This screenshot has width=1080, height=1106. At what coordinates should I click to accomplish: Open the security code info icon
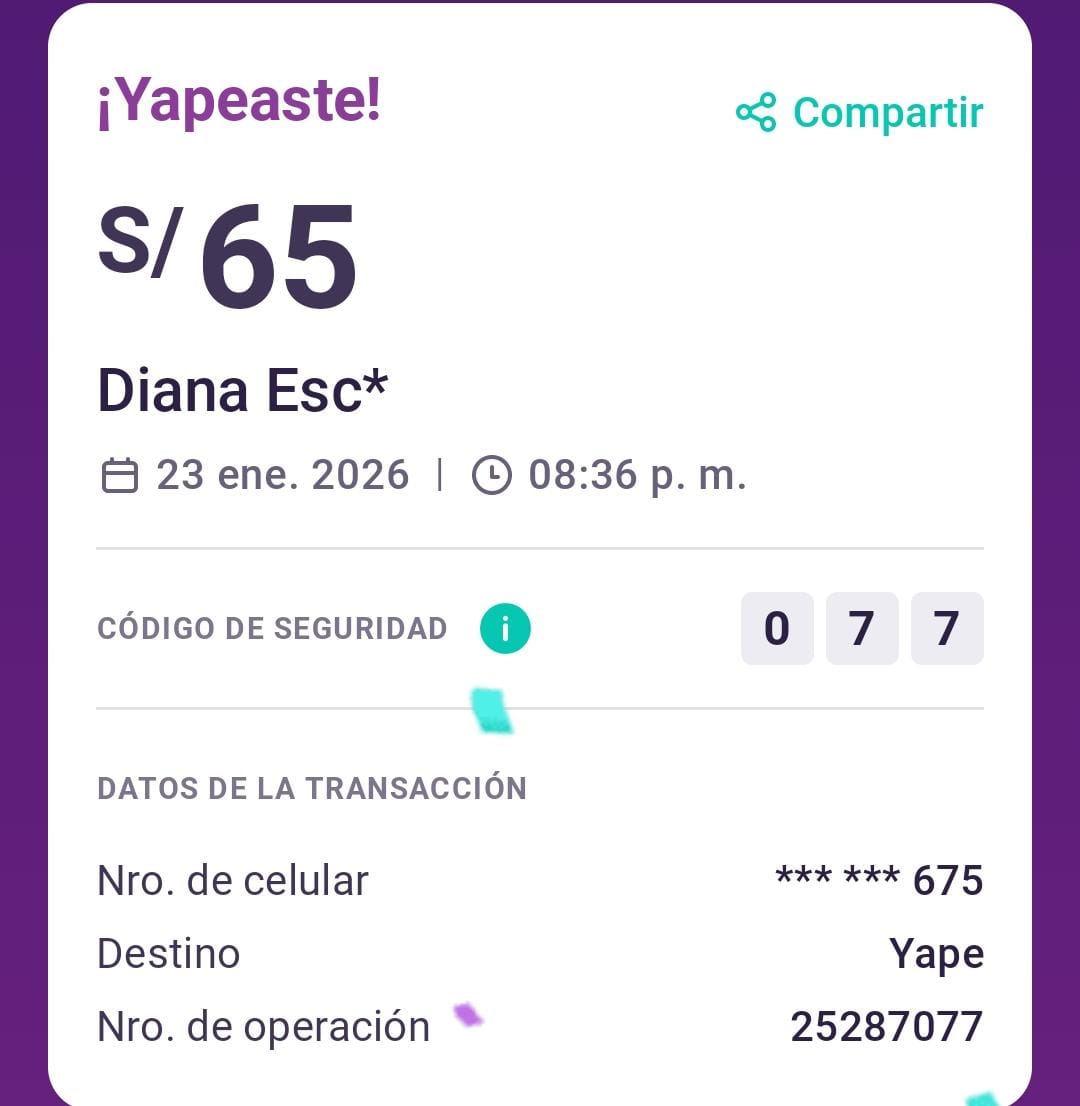[505, 629]
